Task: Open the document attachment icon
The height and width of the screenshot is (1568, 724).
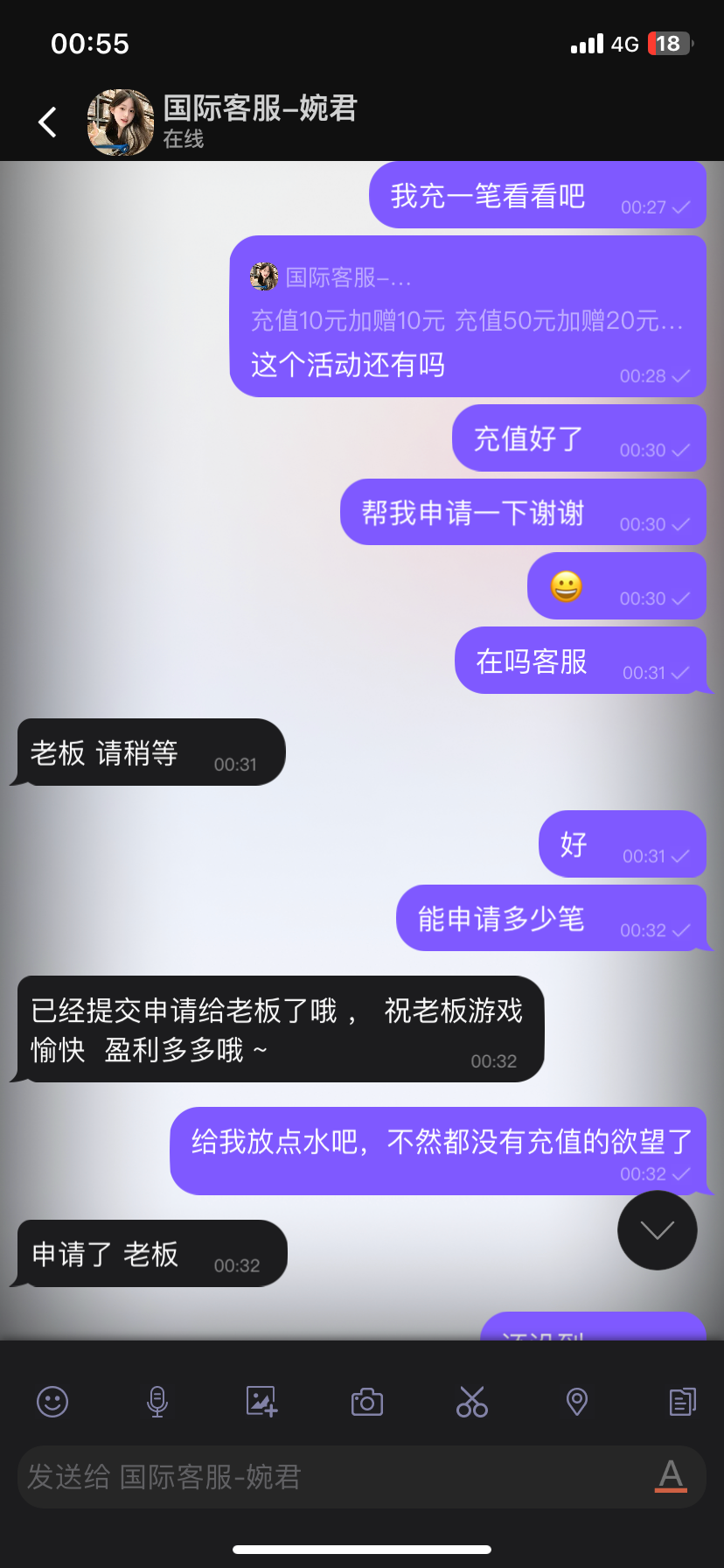Action: tap(682, 1402)
